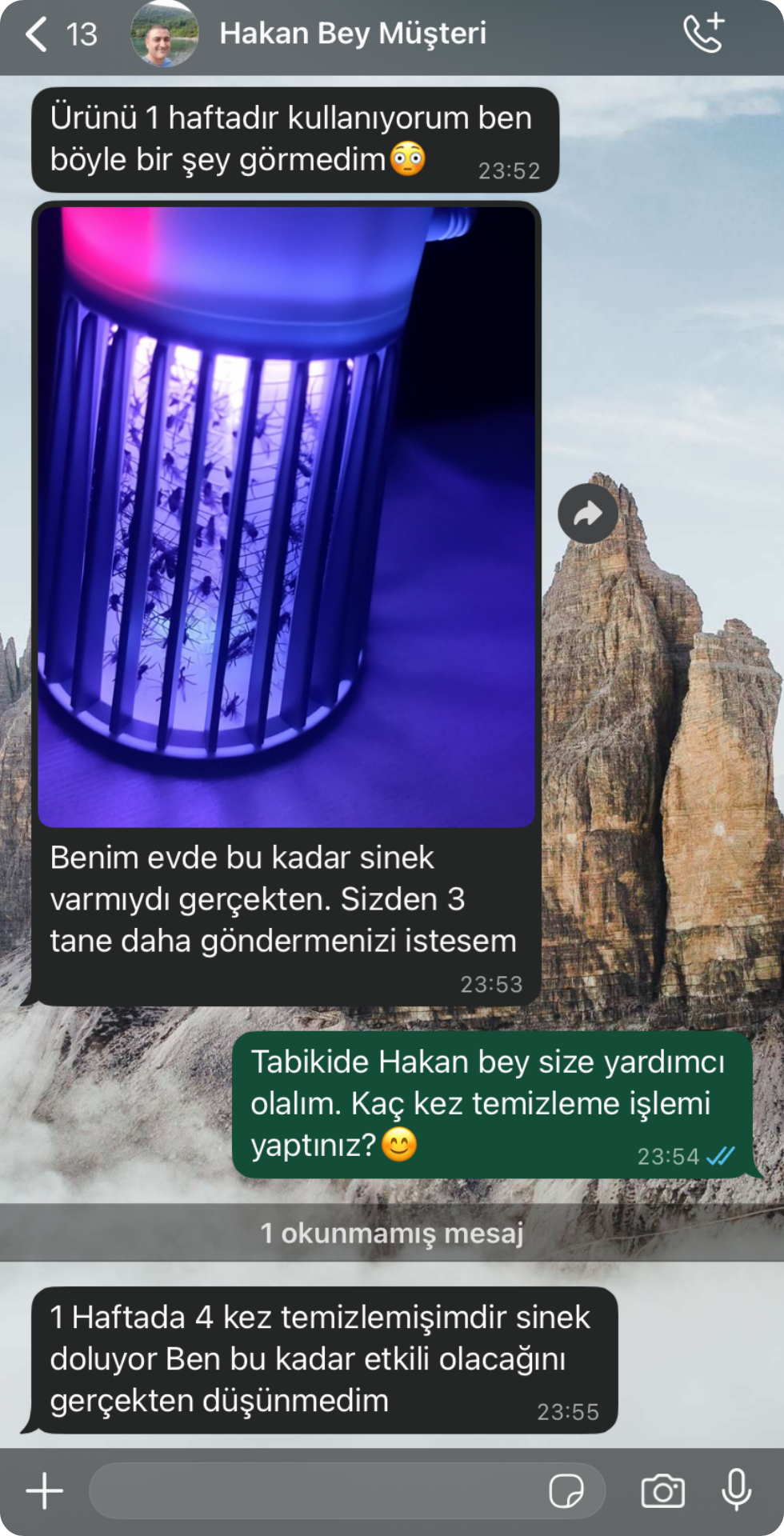The width and height of the screenshot is (784, 1536).
Task: Tap the microphone to record voice message
Action: click(x=736, y=1490)
